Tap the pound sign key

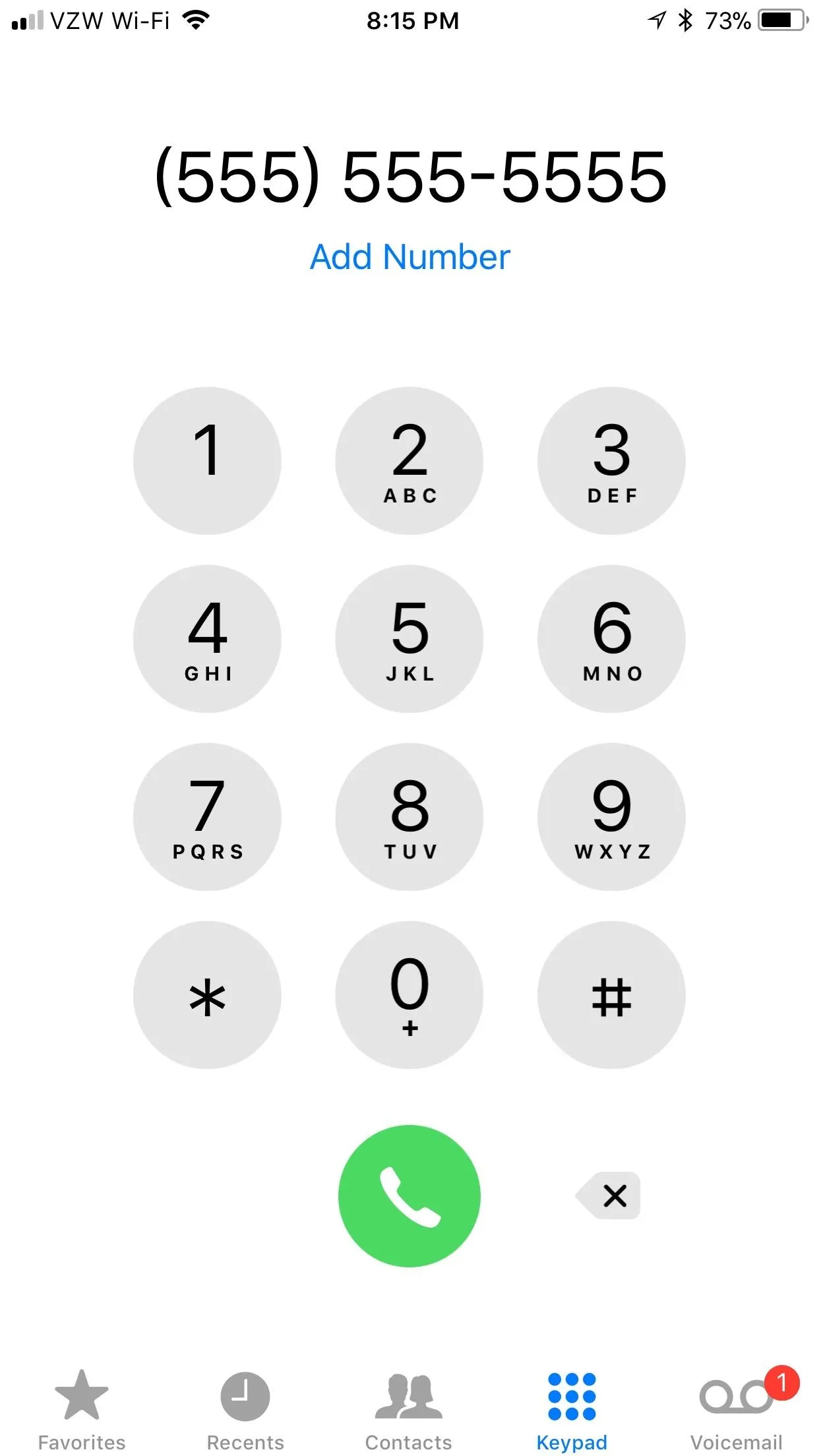(611, 994)
